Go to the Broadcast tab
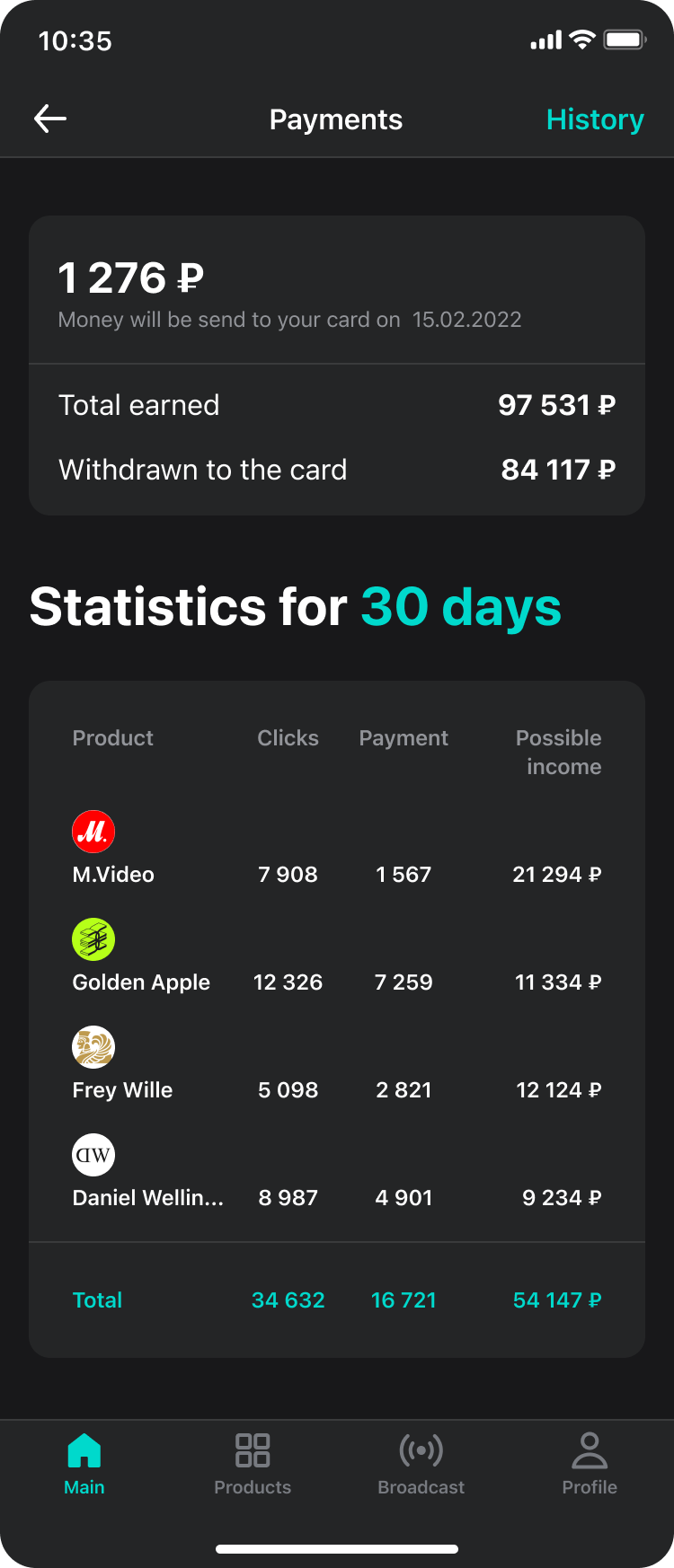 click(x=421, y=1464)
